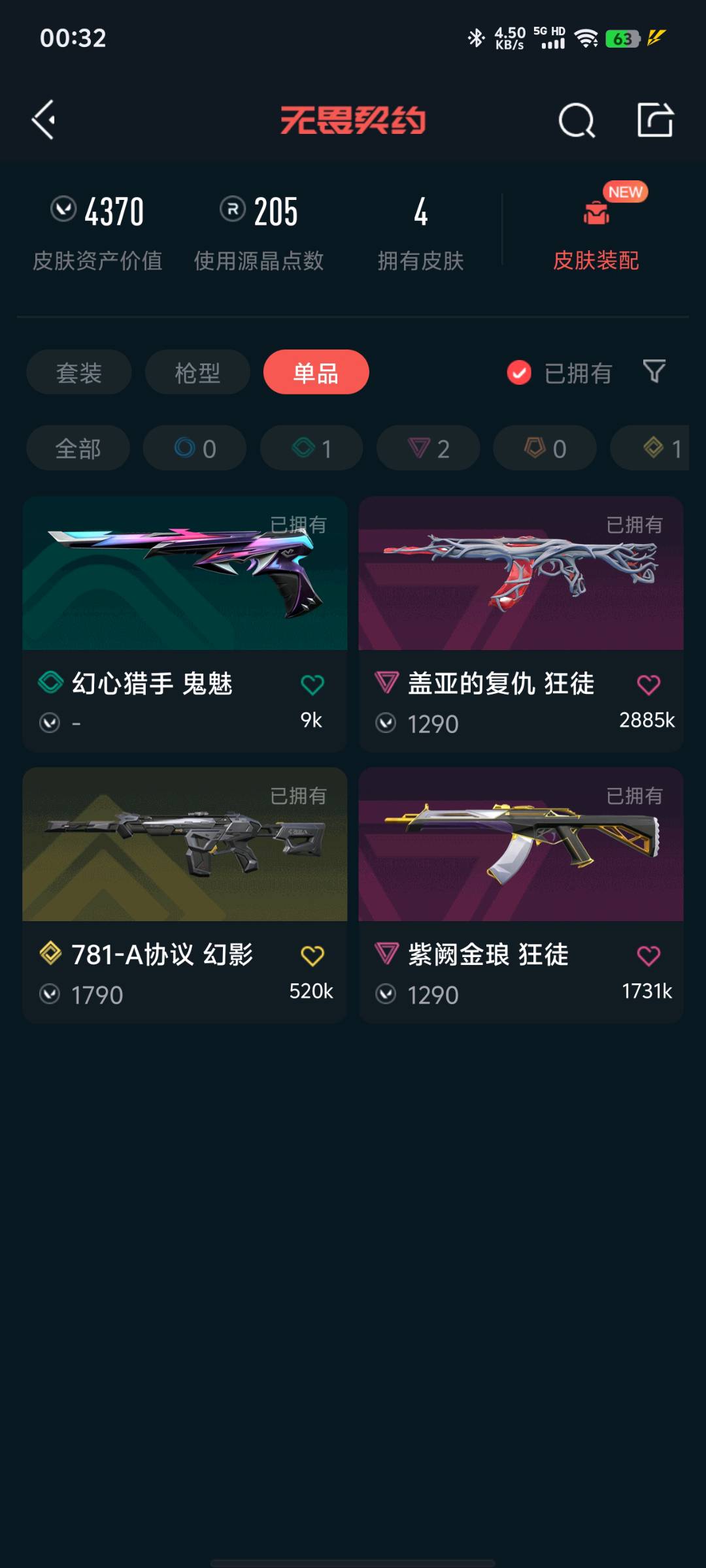Filter by the orange pentagon rarity chip
Viewport: 706px width, 1568px height.
pos(545,449)
